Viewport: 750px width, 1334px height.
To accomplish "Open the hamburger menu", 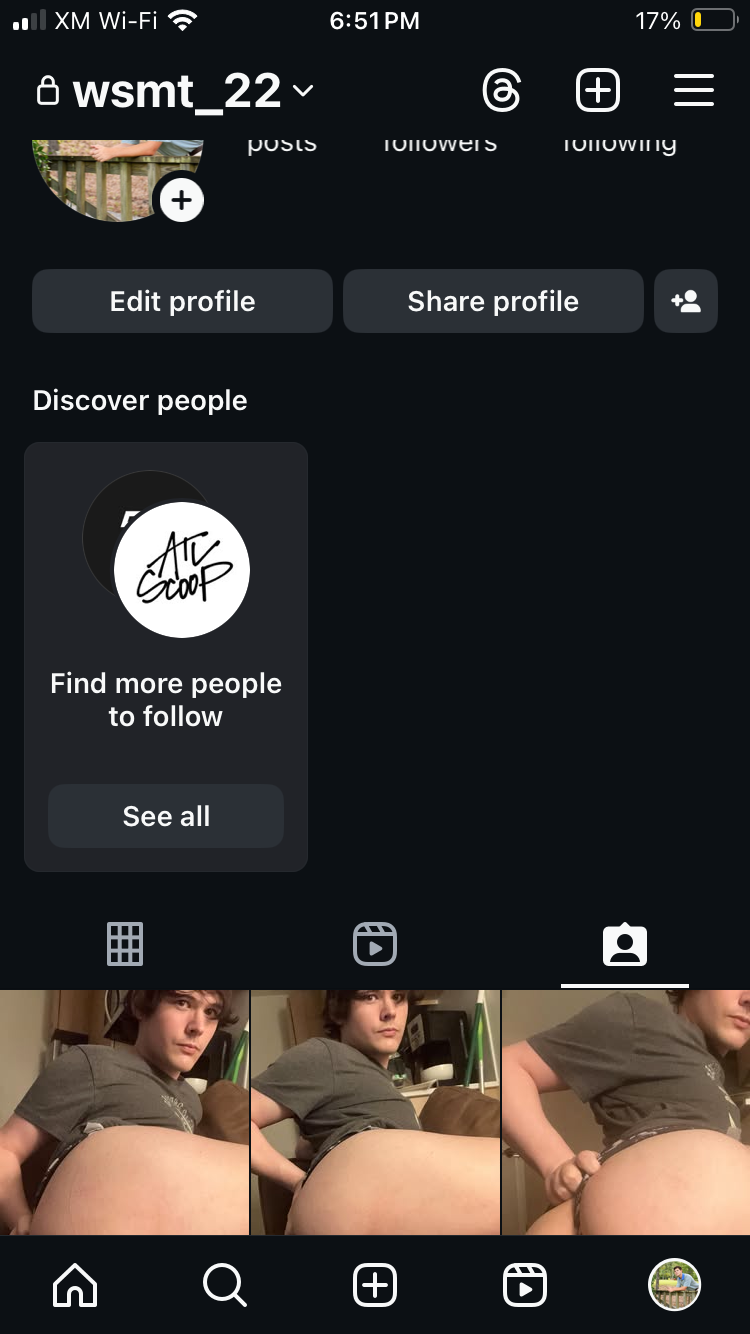I will (693, 91).
